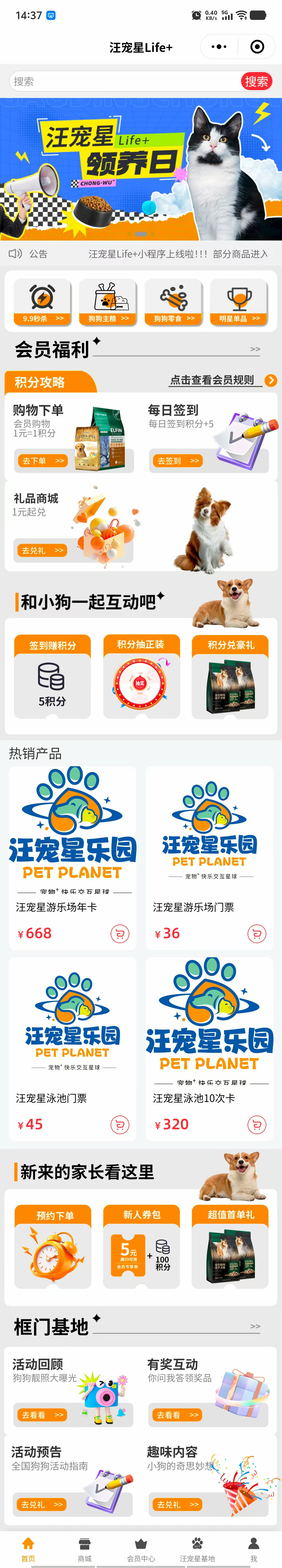Tap the red 搜索 button

coord(256,81)
